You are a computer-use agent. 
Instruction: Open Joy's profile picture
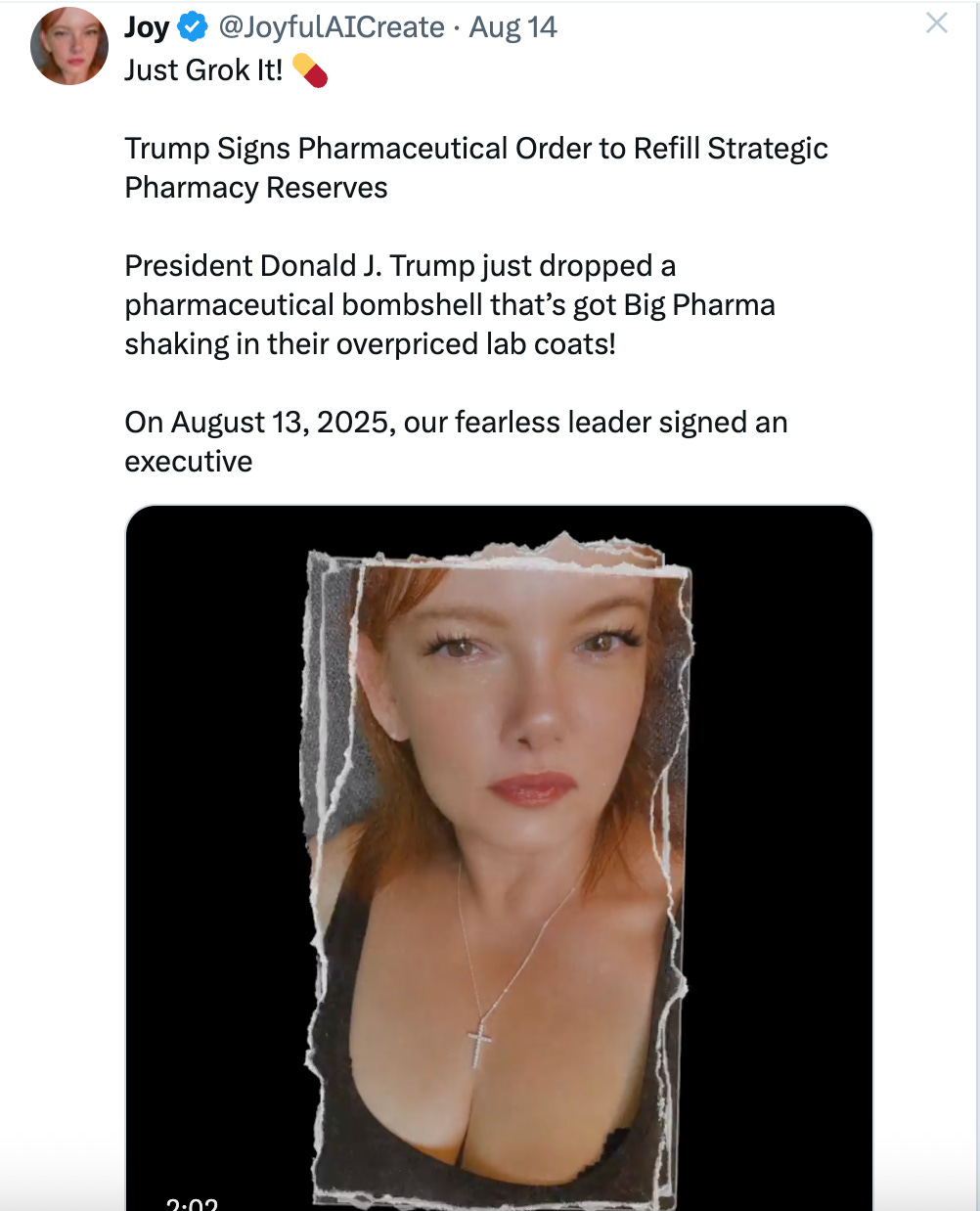[x=69, y=46]
